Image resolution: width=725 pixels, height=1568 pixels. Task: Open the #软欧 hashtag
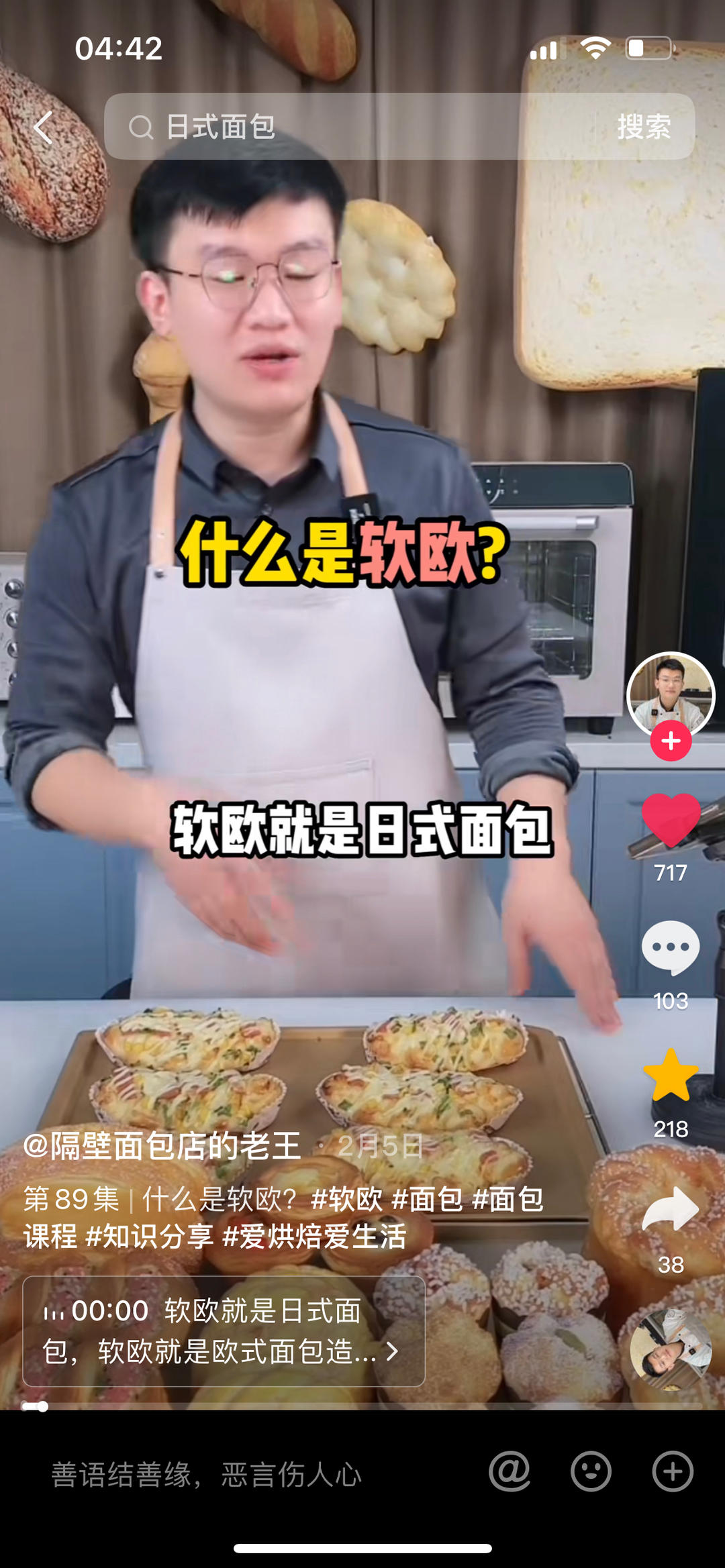346,1199
